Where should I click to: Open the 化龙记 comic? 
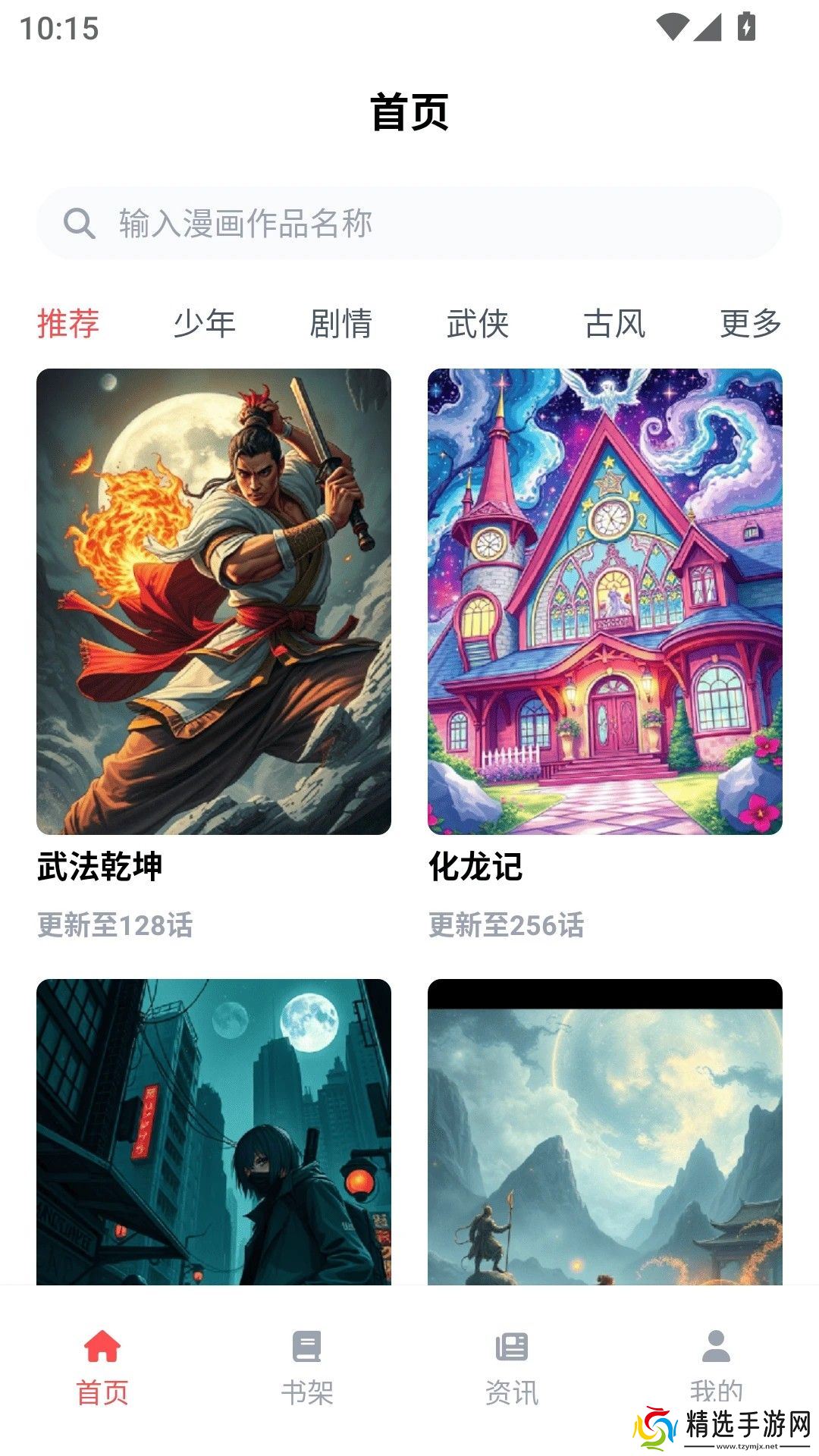[x=604, y=601]
